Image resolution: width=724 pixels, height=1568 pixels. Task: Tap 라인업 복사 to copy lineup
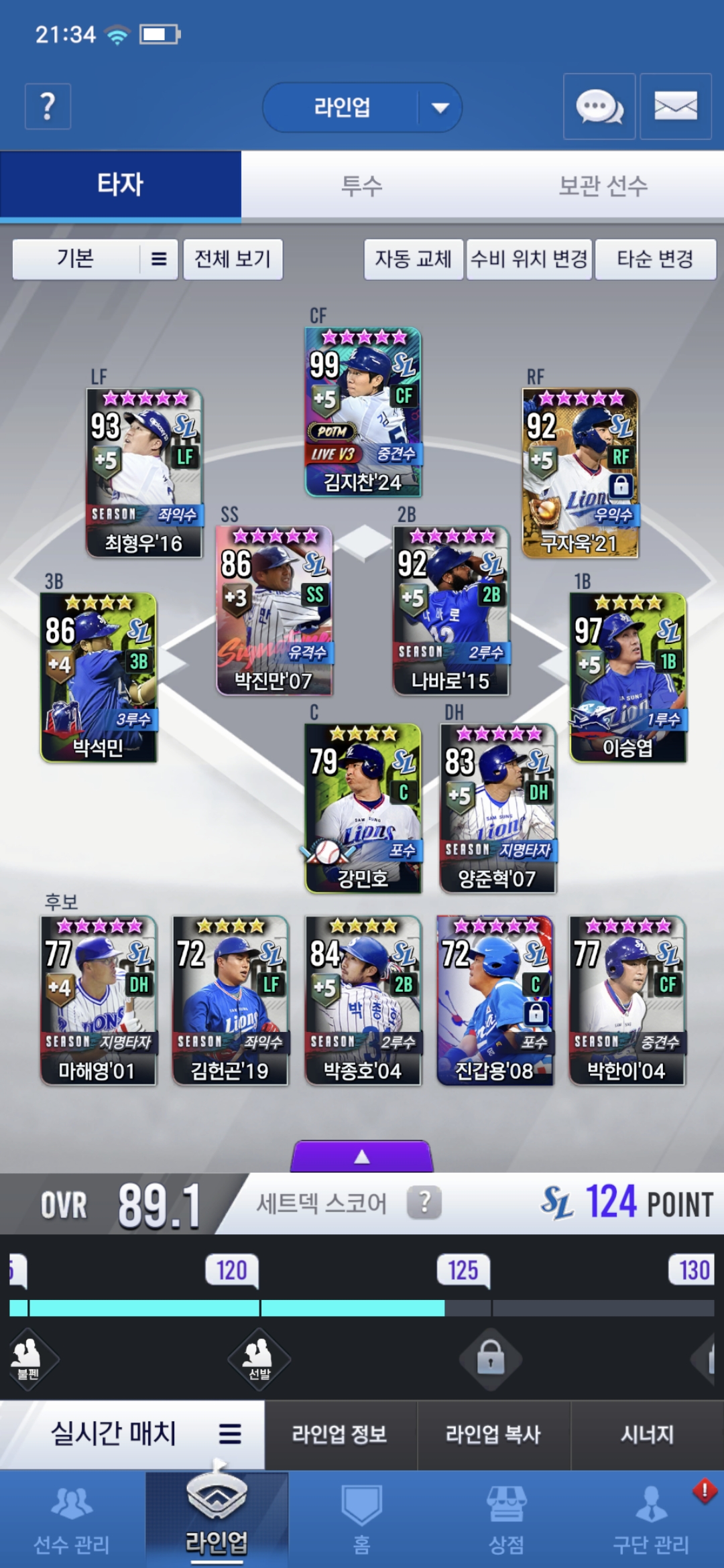coord(493,1434)
